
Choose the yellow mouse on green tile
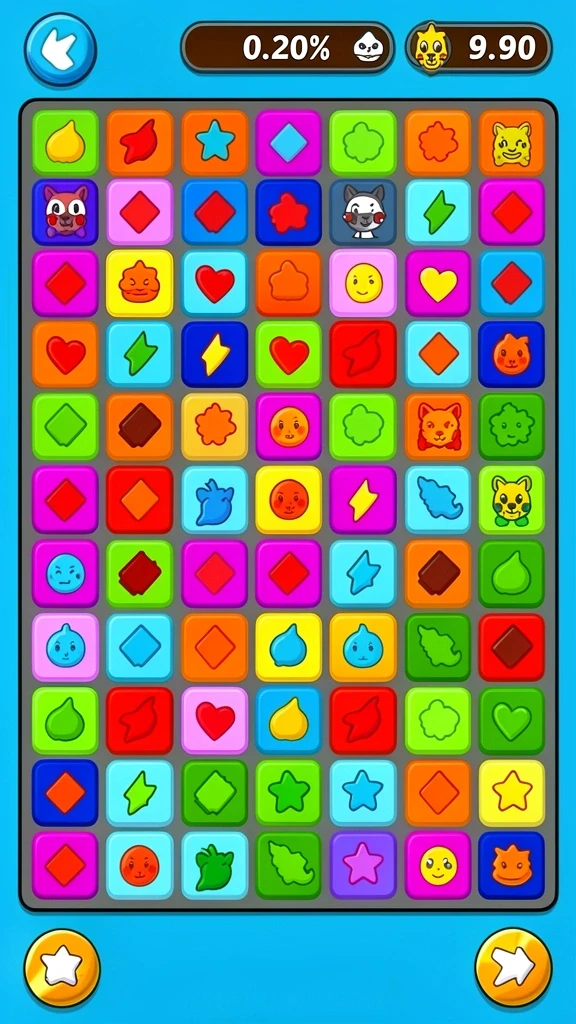(512, 499)
